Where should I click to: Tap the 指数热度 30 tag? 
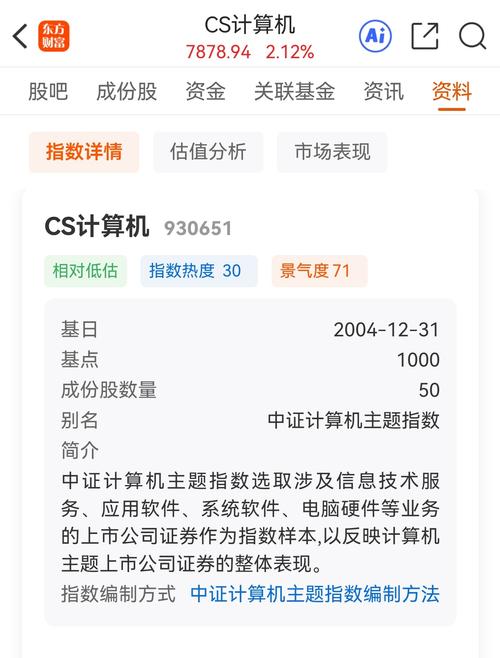(199, 271)
